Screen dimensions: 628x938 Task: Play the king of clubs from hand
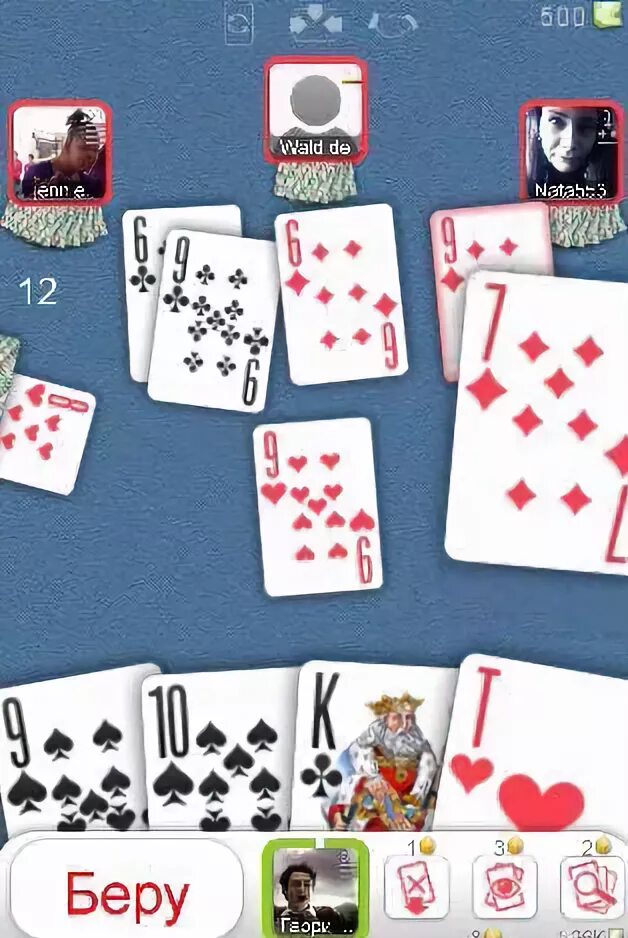tap(372, 748)
